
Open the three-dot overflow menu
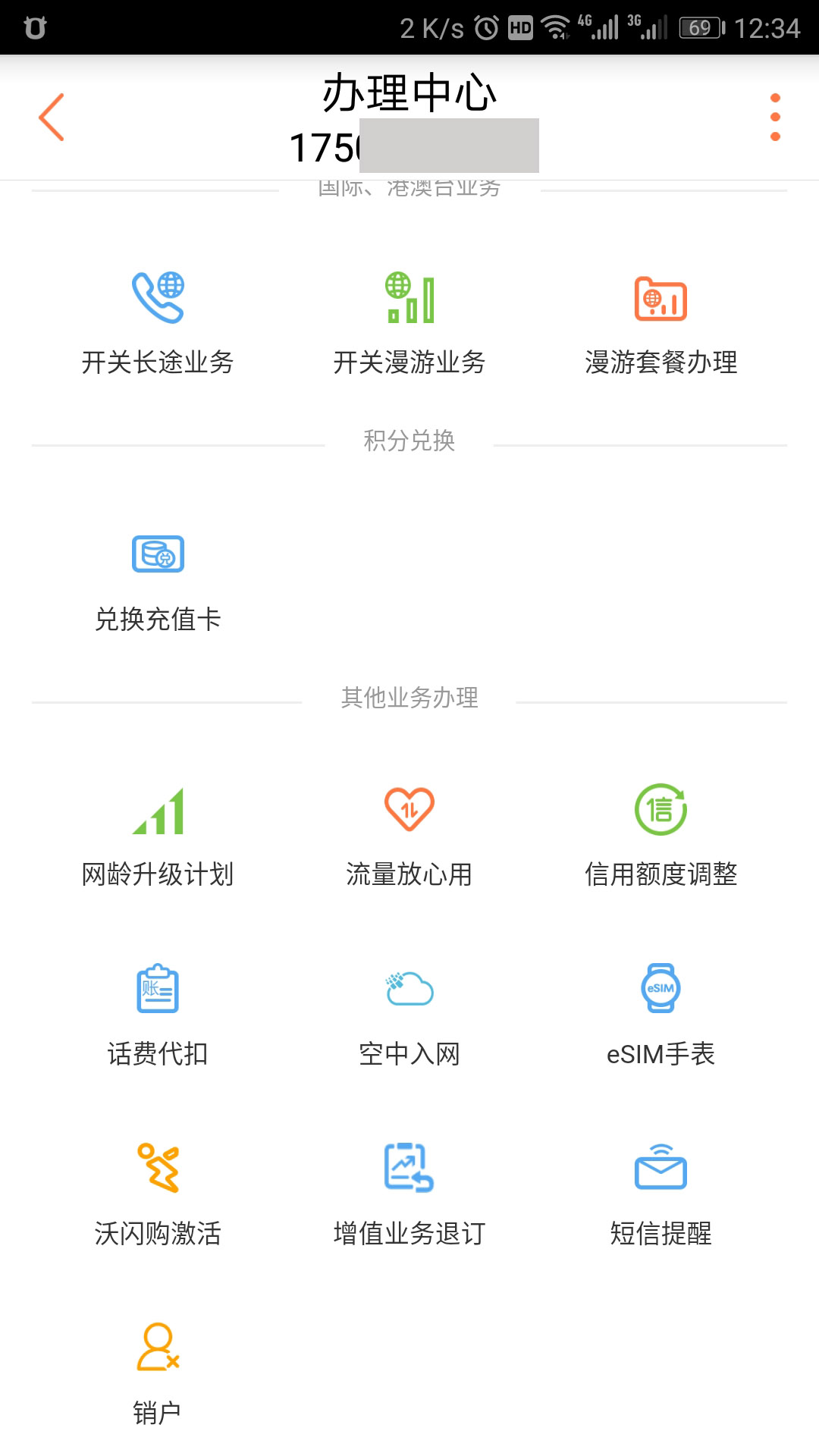point(774,118)
